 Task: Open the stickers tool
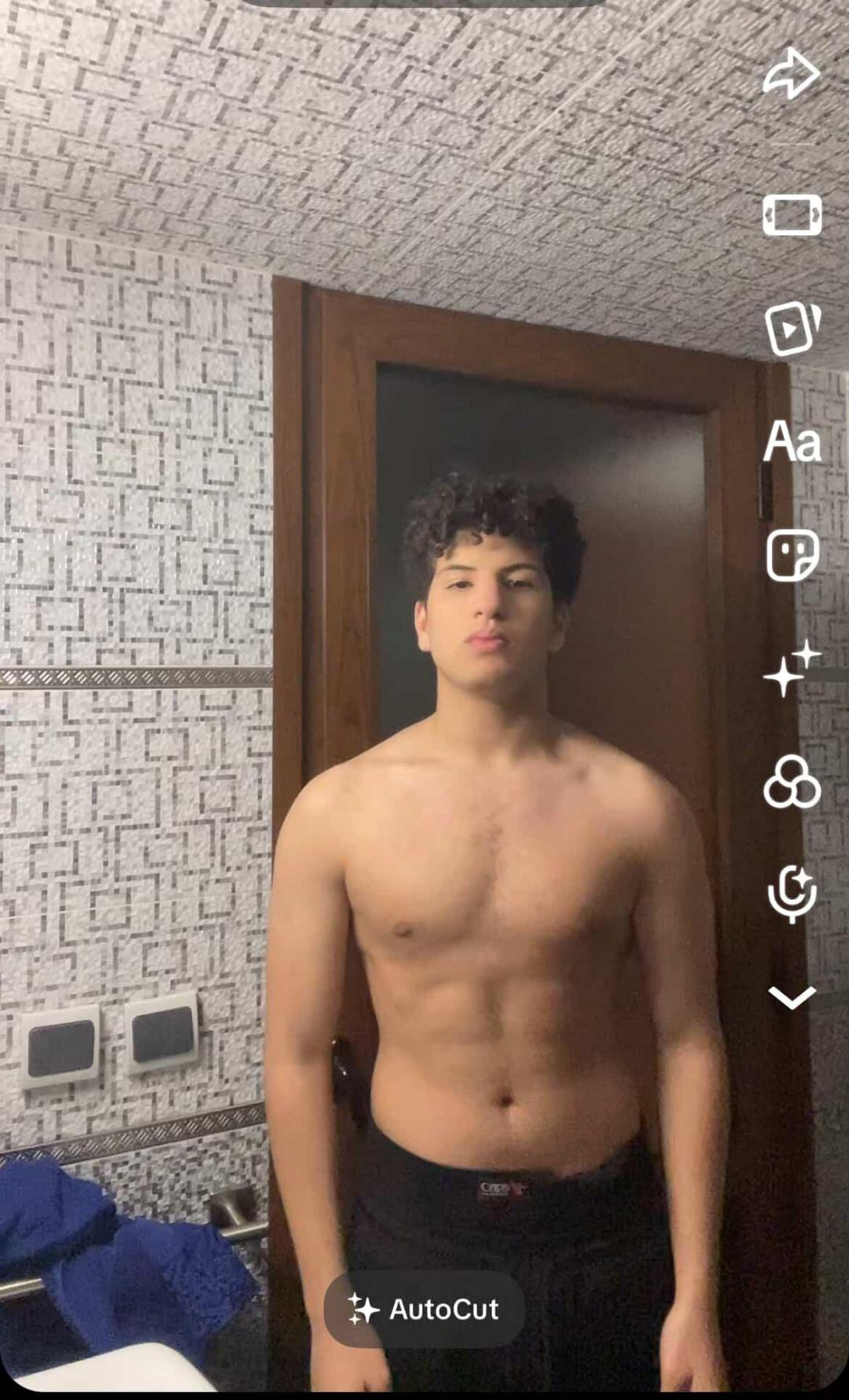pos(792,555)
